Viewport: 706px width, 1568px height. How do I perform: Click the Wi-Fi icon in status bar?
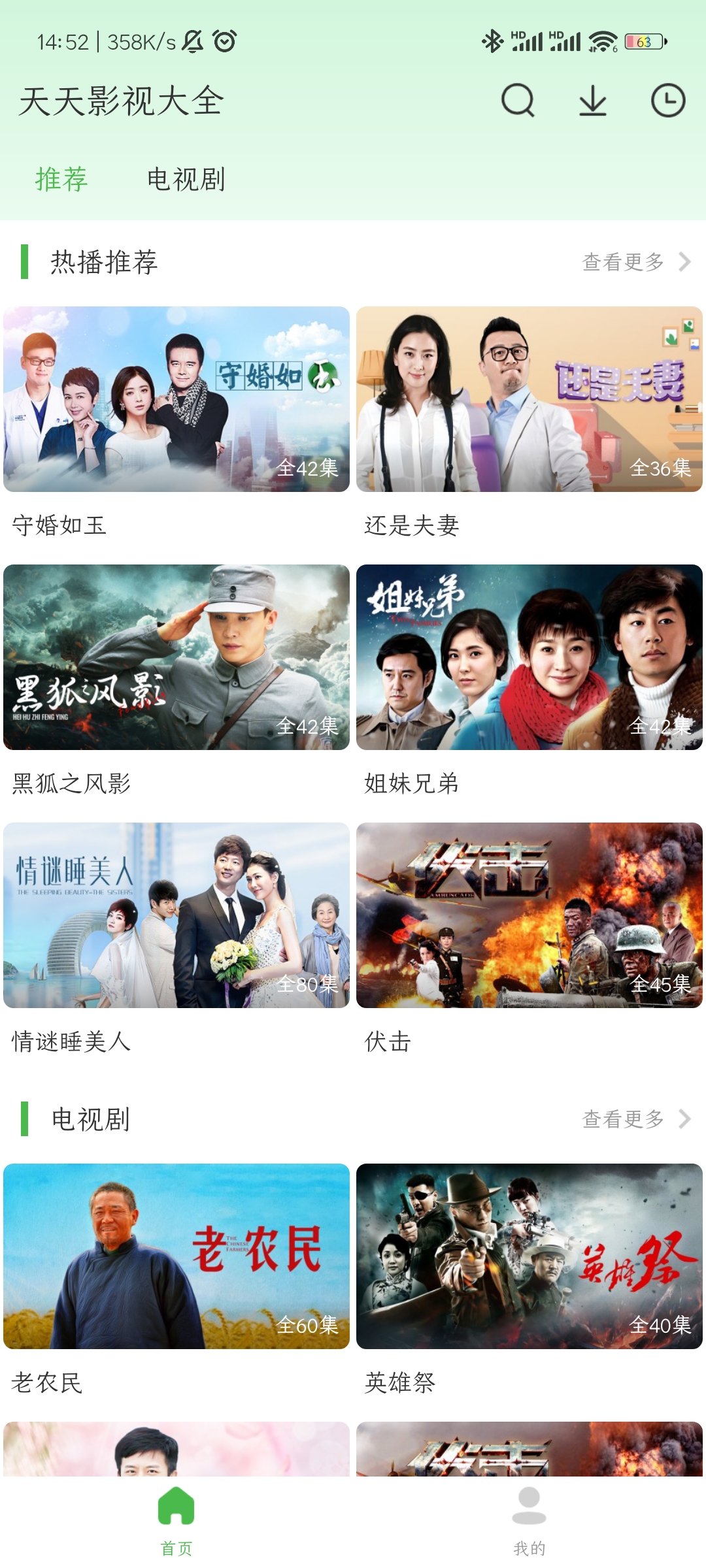pos(605,41)
